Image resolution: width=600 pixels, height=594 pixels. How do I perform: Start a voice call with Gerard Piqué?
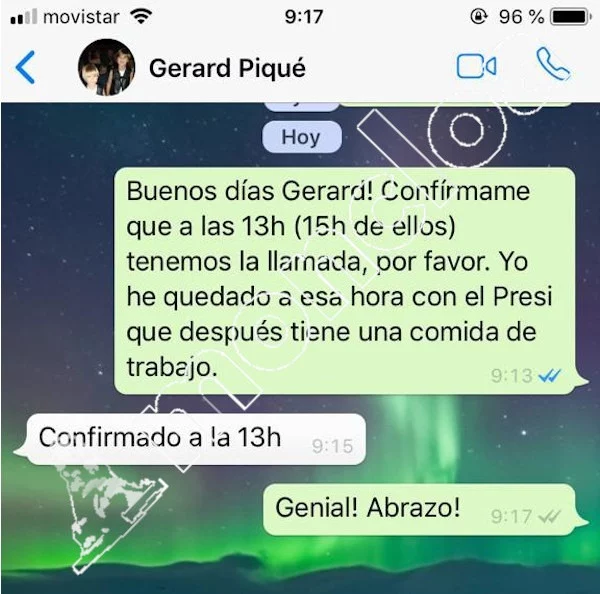pos(552,65)
